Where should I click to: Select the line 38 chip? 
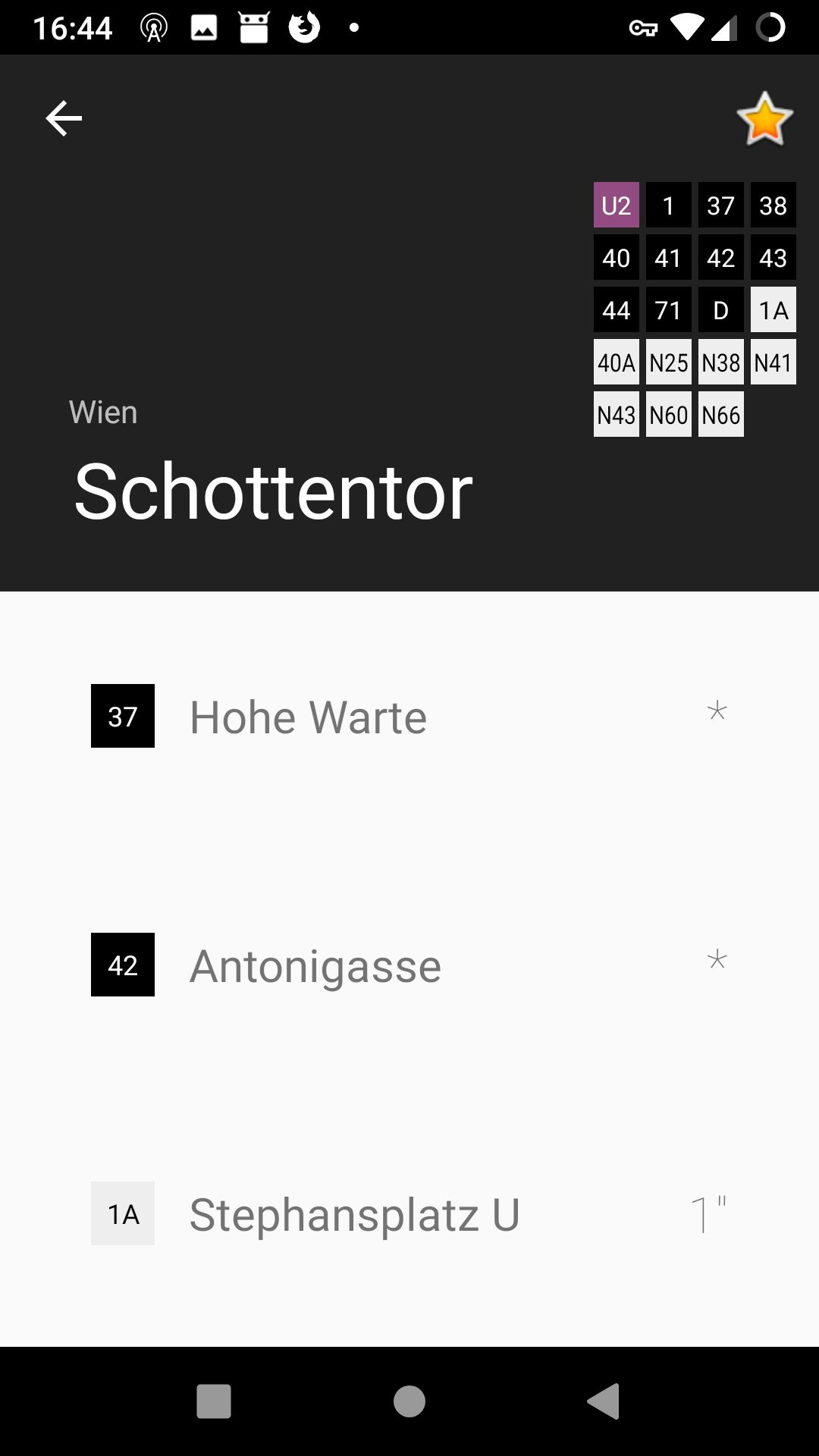tap(773, 205)
